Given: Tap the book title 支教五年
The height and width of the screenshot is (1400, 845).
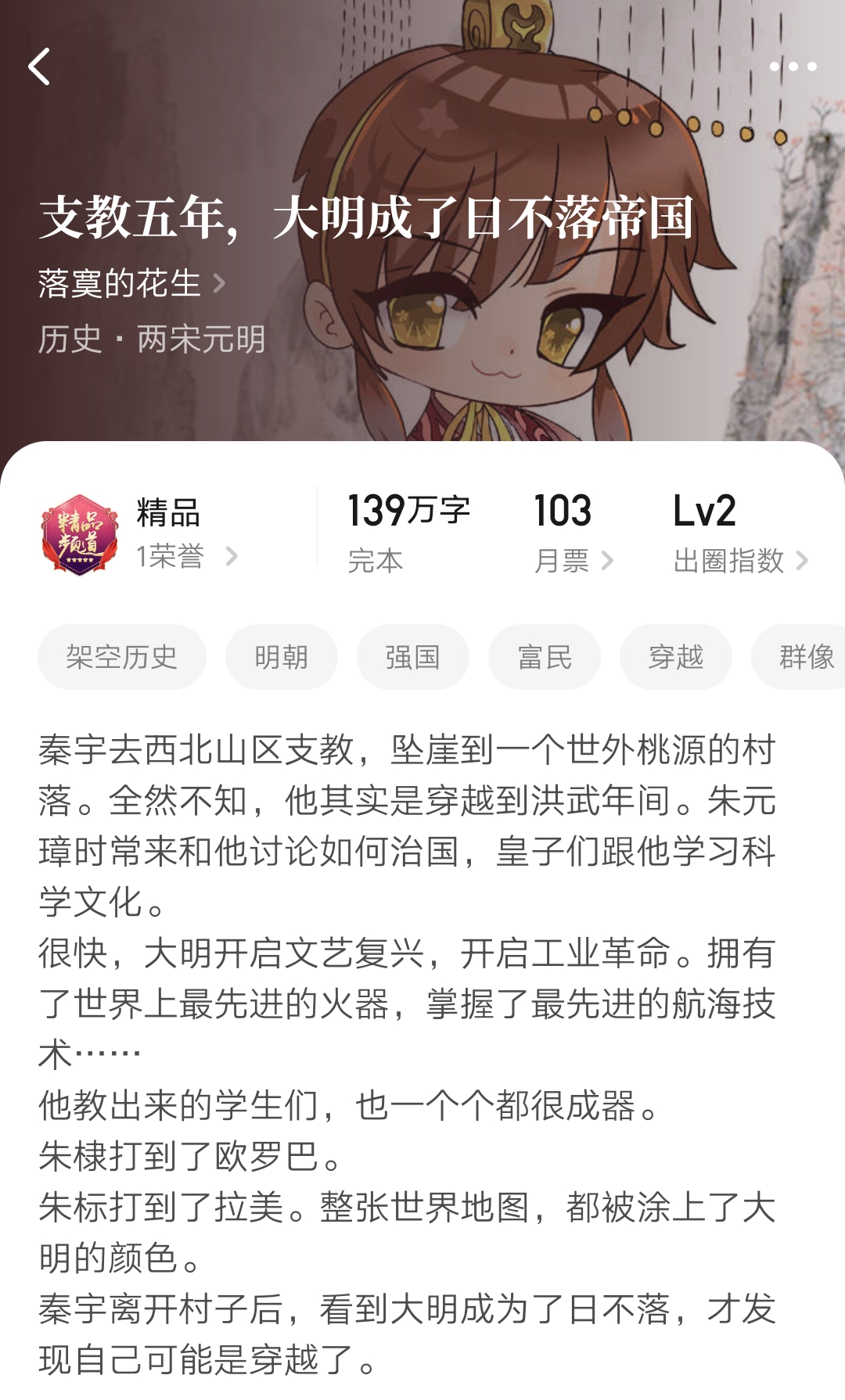Looking at the screenshot, I should pos(368,221).
